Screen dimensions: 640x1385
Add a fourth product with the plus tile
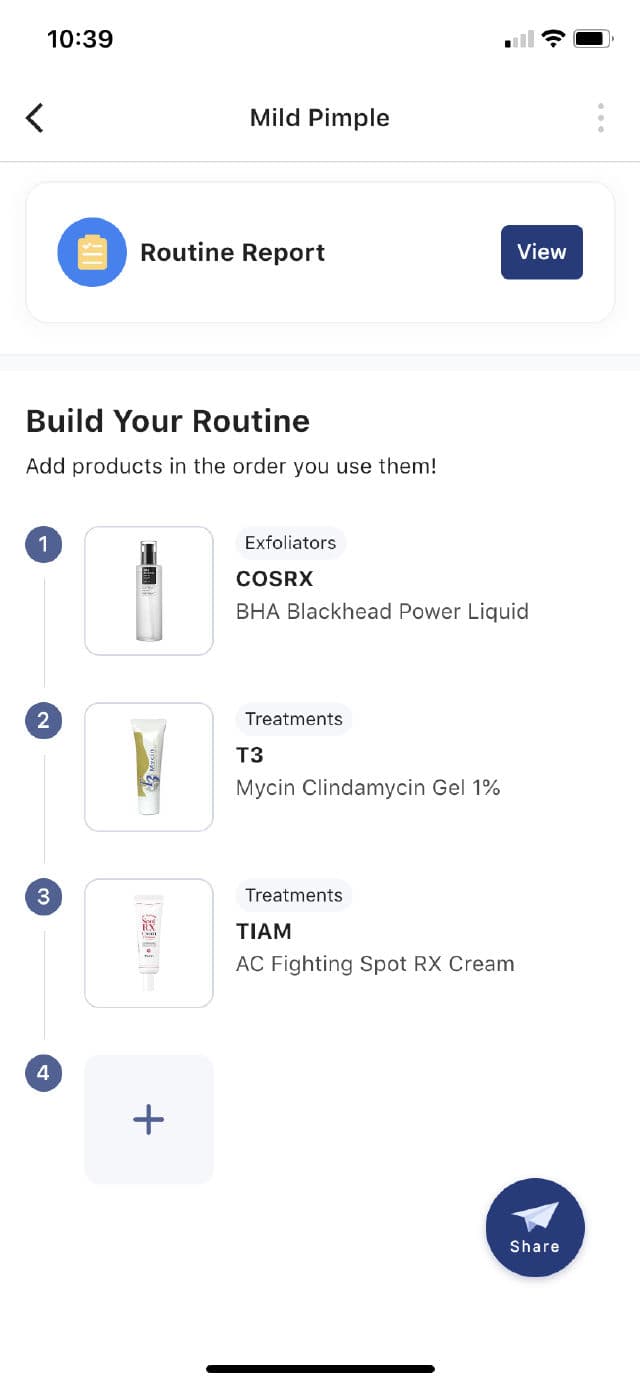[x=149, y=1119]
